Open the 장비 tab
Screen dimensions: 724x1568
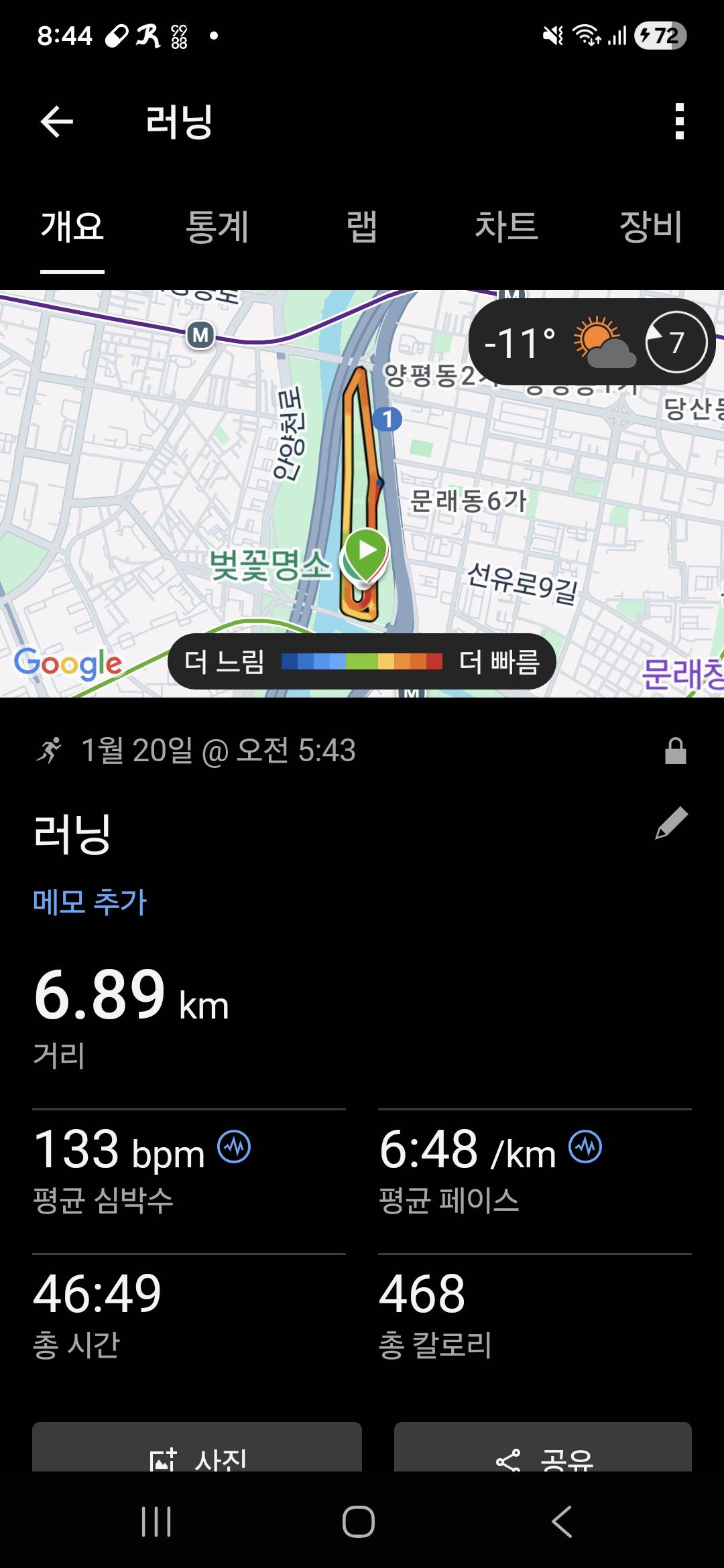click(652, 228)
